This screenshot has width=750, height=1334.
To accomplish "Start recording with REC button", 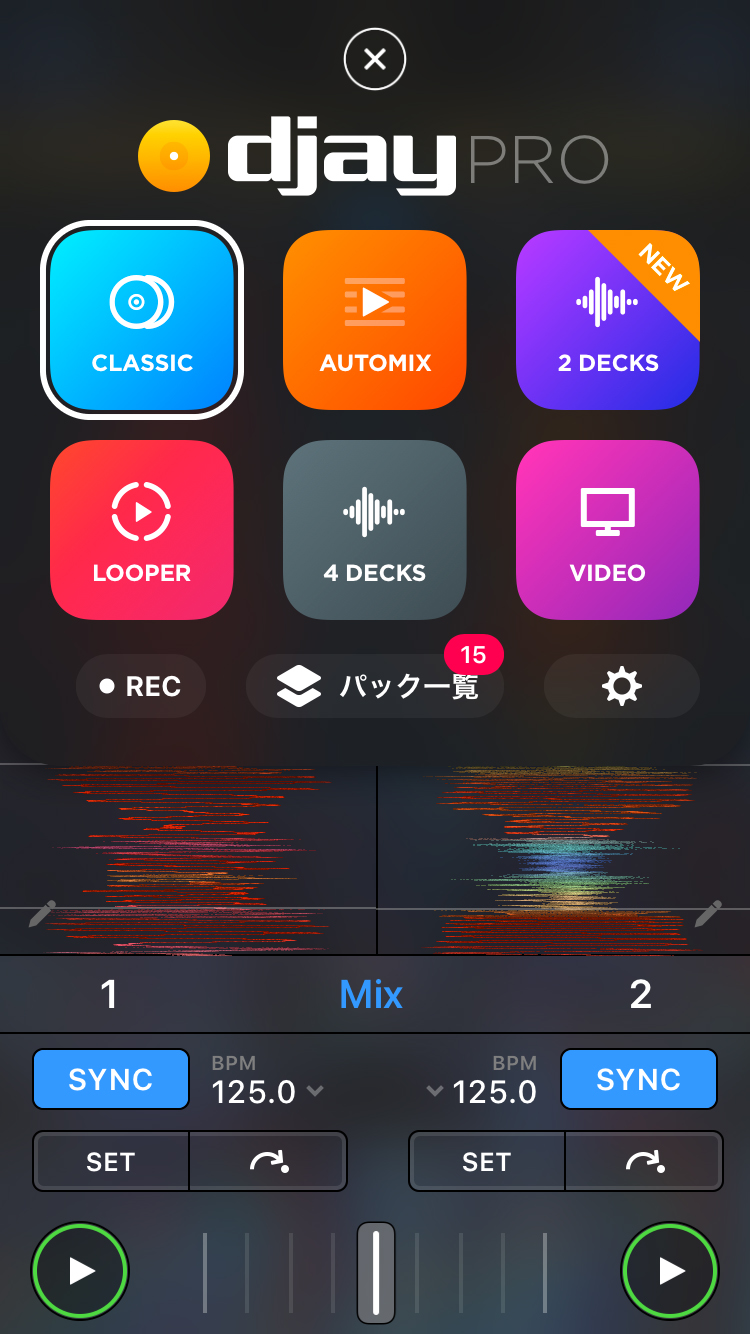I will (141, 686).
